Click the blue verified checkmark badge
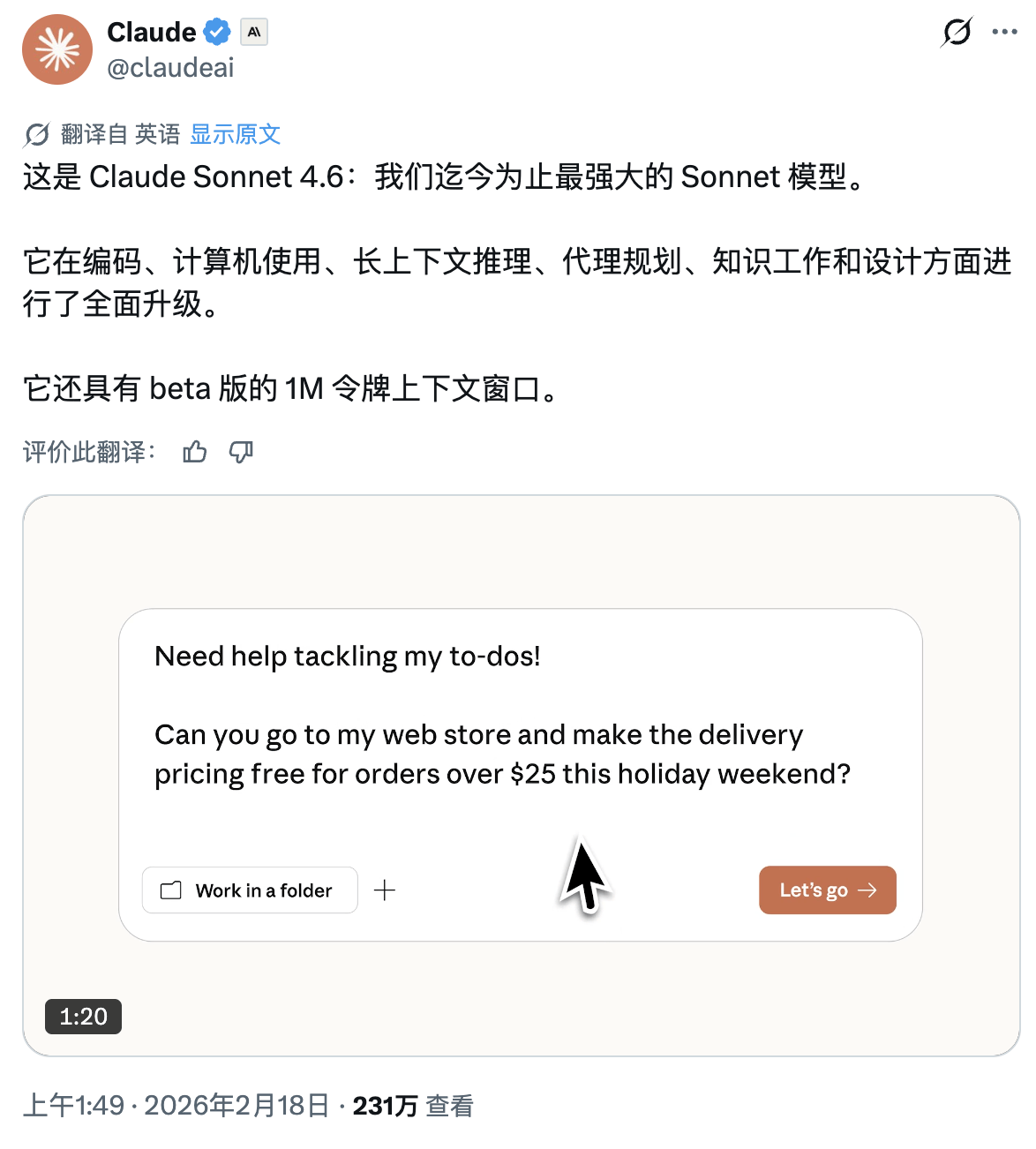The height and width of the screenshot is (1149, 1036). (x=216, y=32)
